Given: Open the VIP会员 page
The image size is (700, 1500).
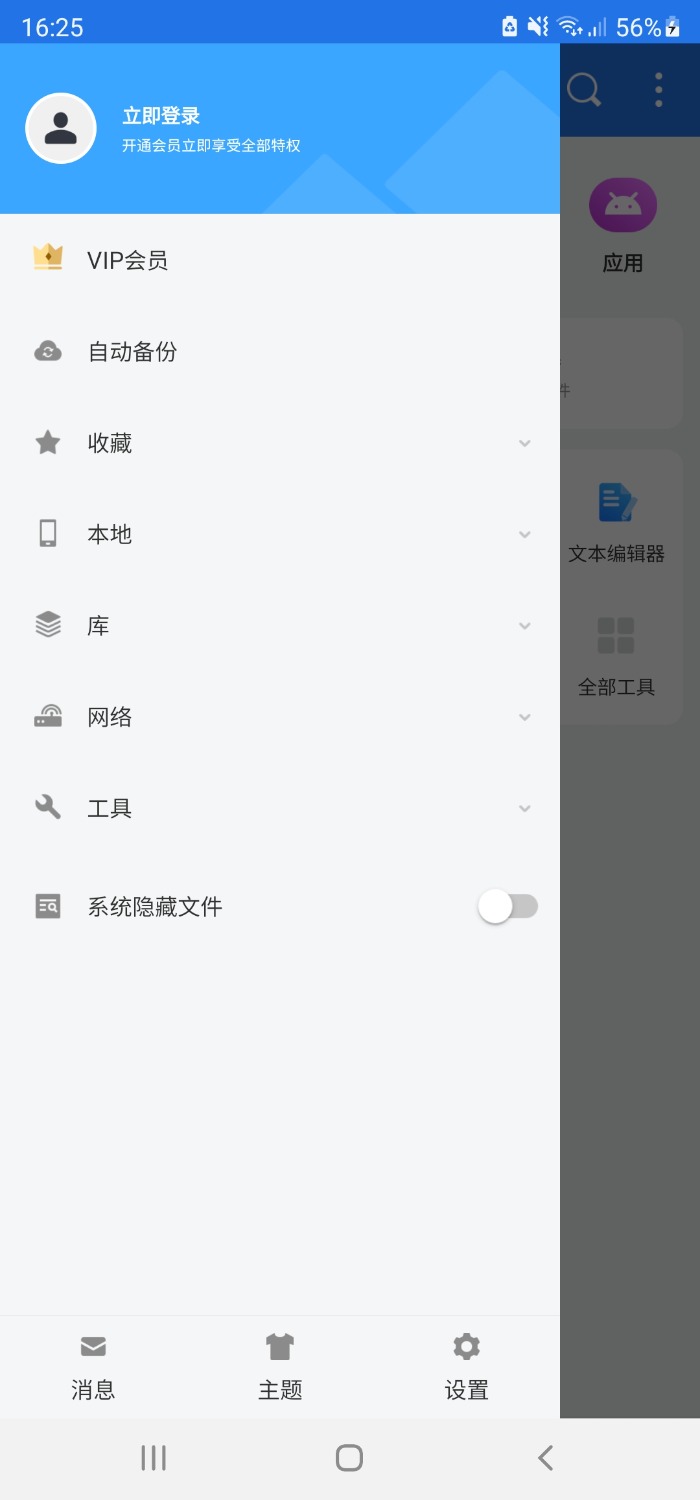Looking at the screenshot, I should (280, 260).
